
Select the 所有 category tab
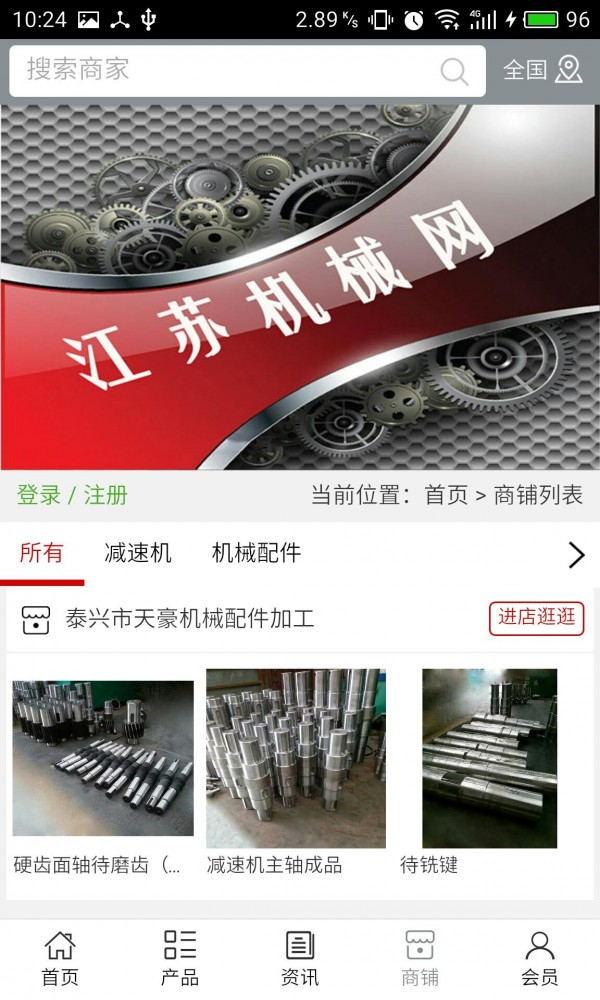tap(41, 552)
